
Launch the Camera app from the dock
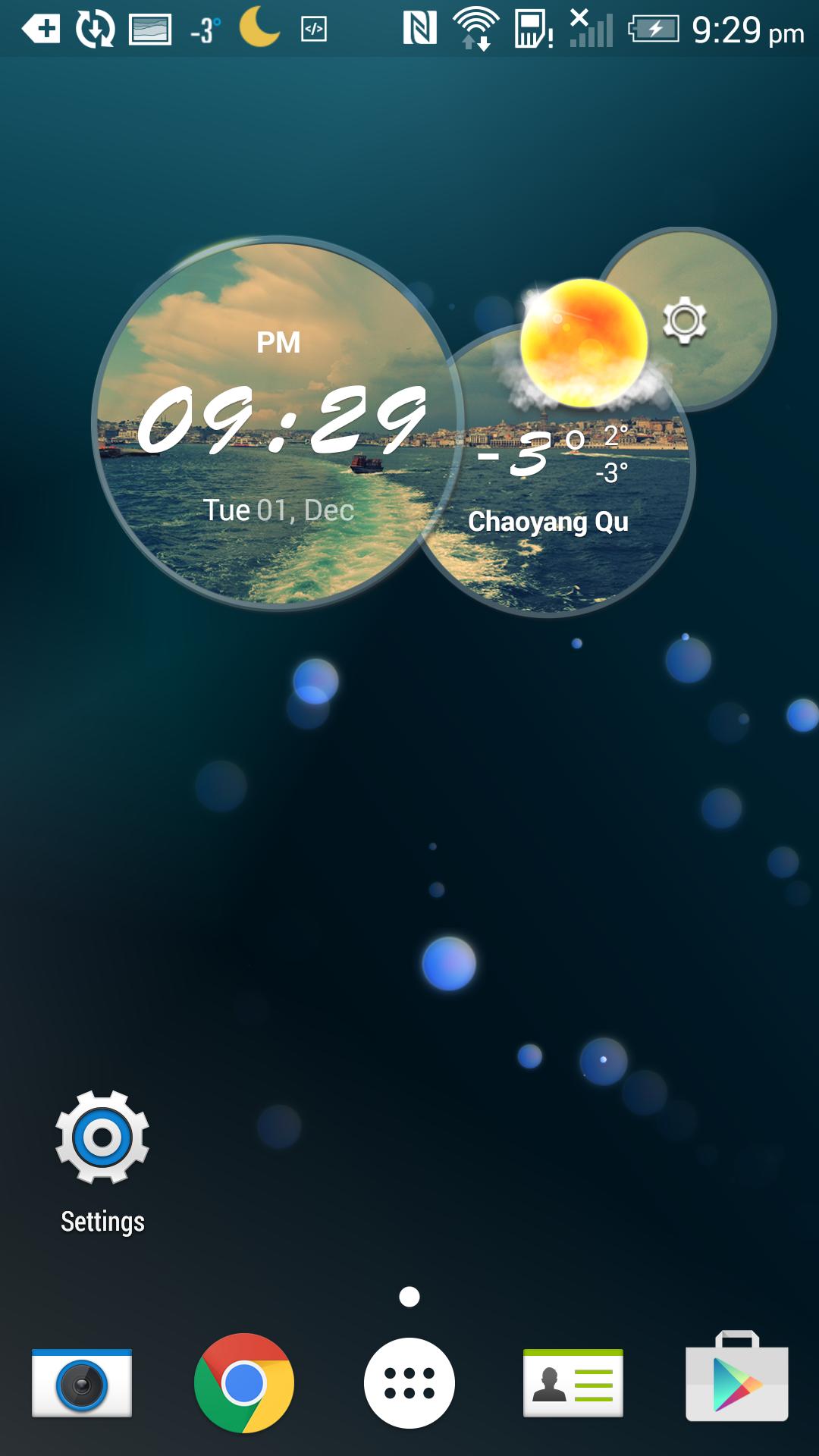tap(82, 1383)
